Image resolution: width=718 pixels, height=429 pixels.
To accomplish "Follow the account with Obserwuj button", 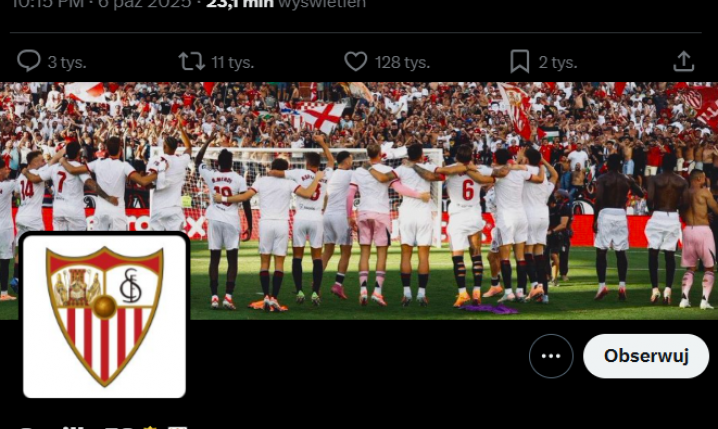I will (645, 356).
